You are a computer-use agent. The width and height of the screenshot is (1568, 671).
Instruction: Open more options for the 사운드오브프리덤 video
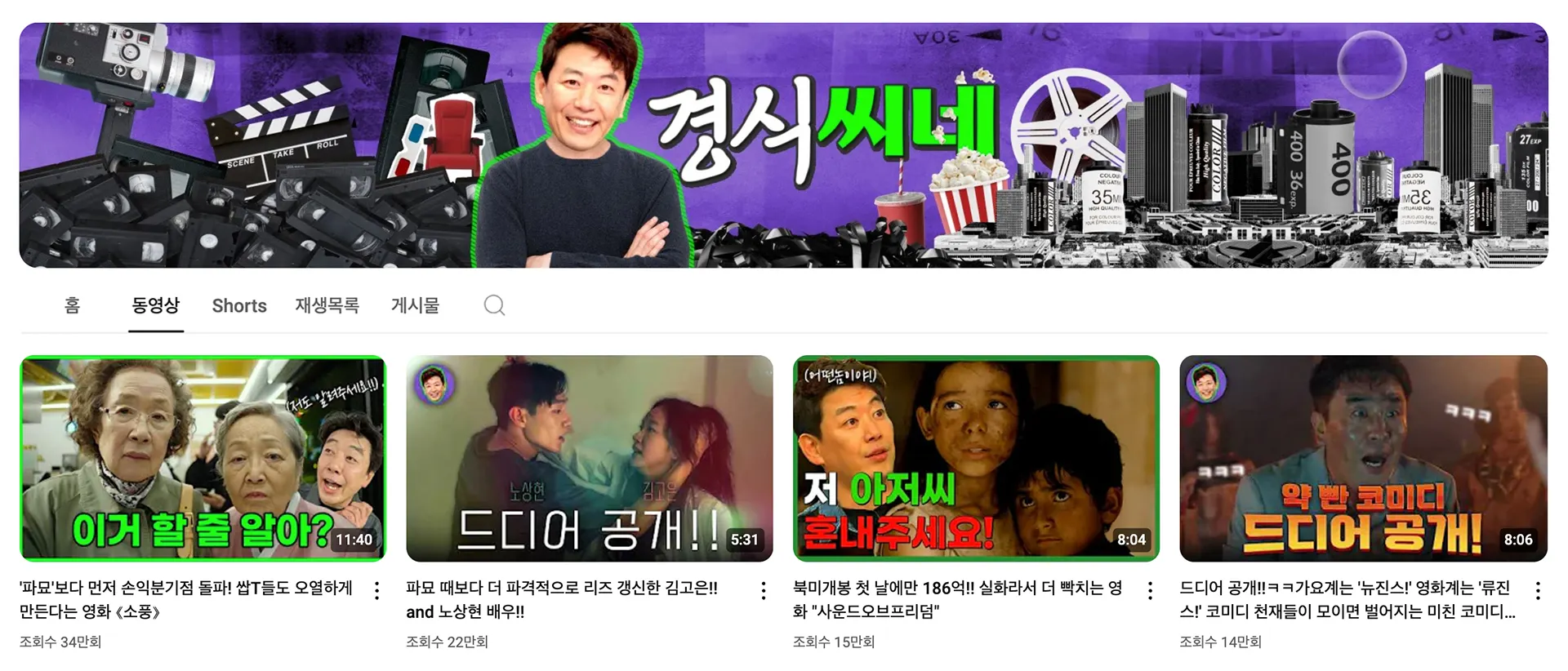1150,591
